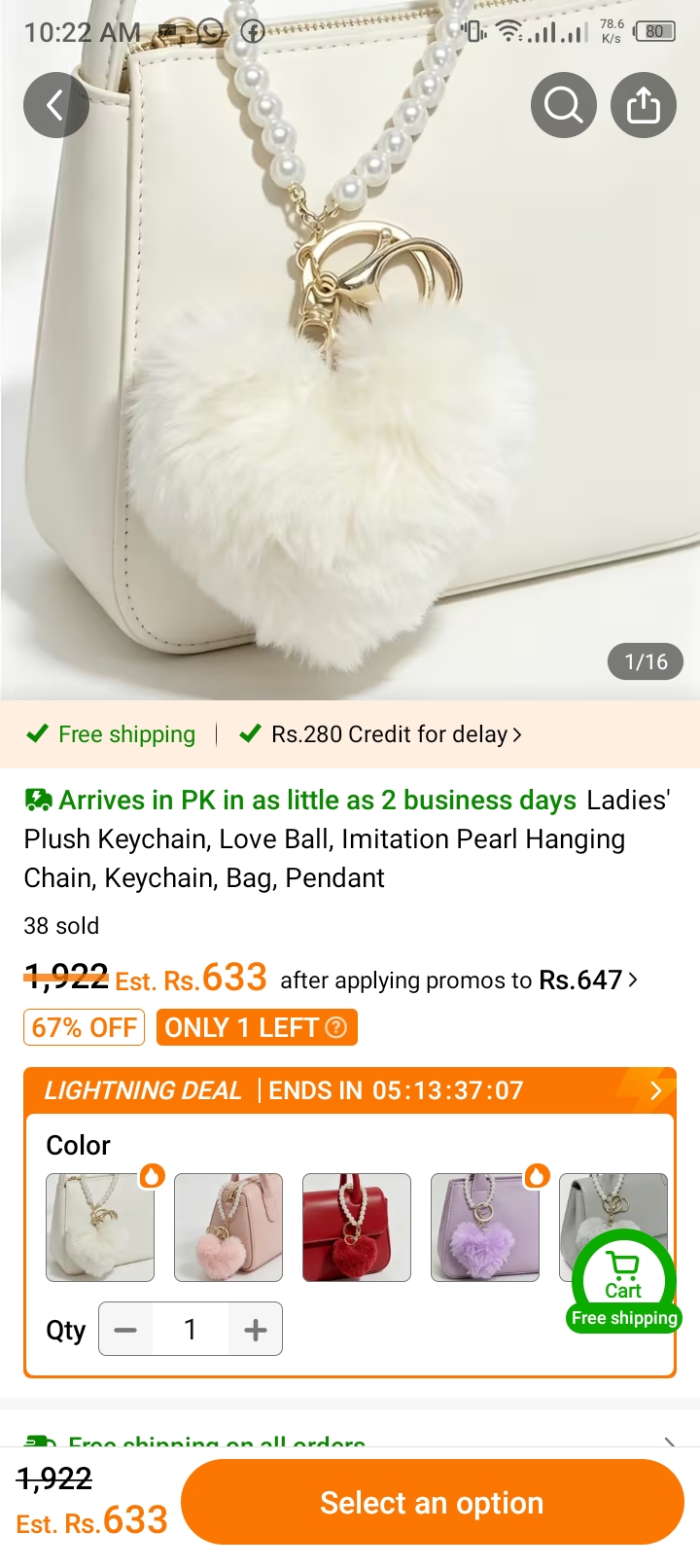Tap the ONLY 1 LEFT info icon
The height and width of the screenshot is (1568, 700).
(335, 1028)
